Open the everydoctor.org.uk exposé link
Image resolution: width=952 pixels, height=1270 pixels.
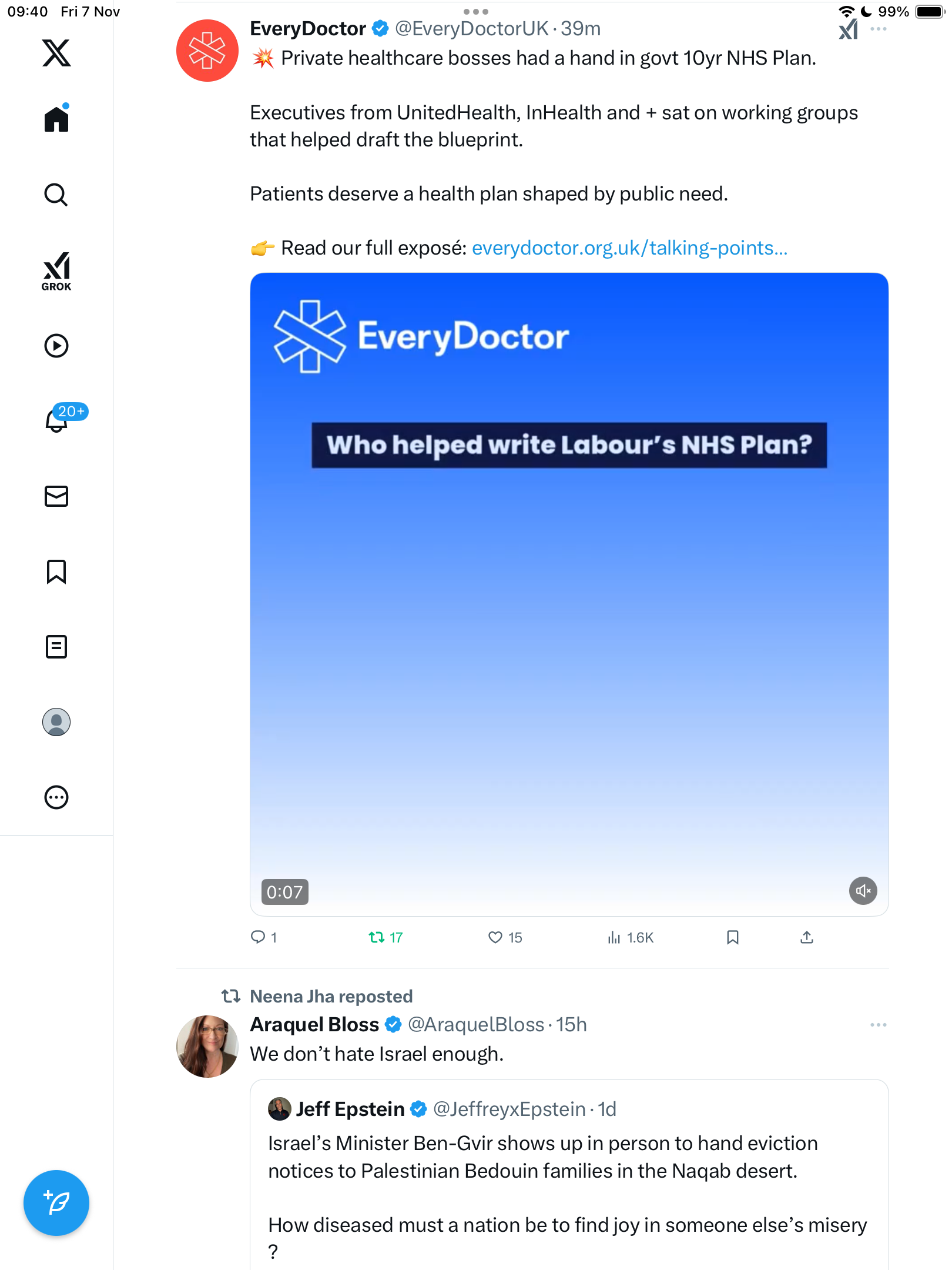click(x=629, y=248)
